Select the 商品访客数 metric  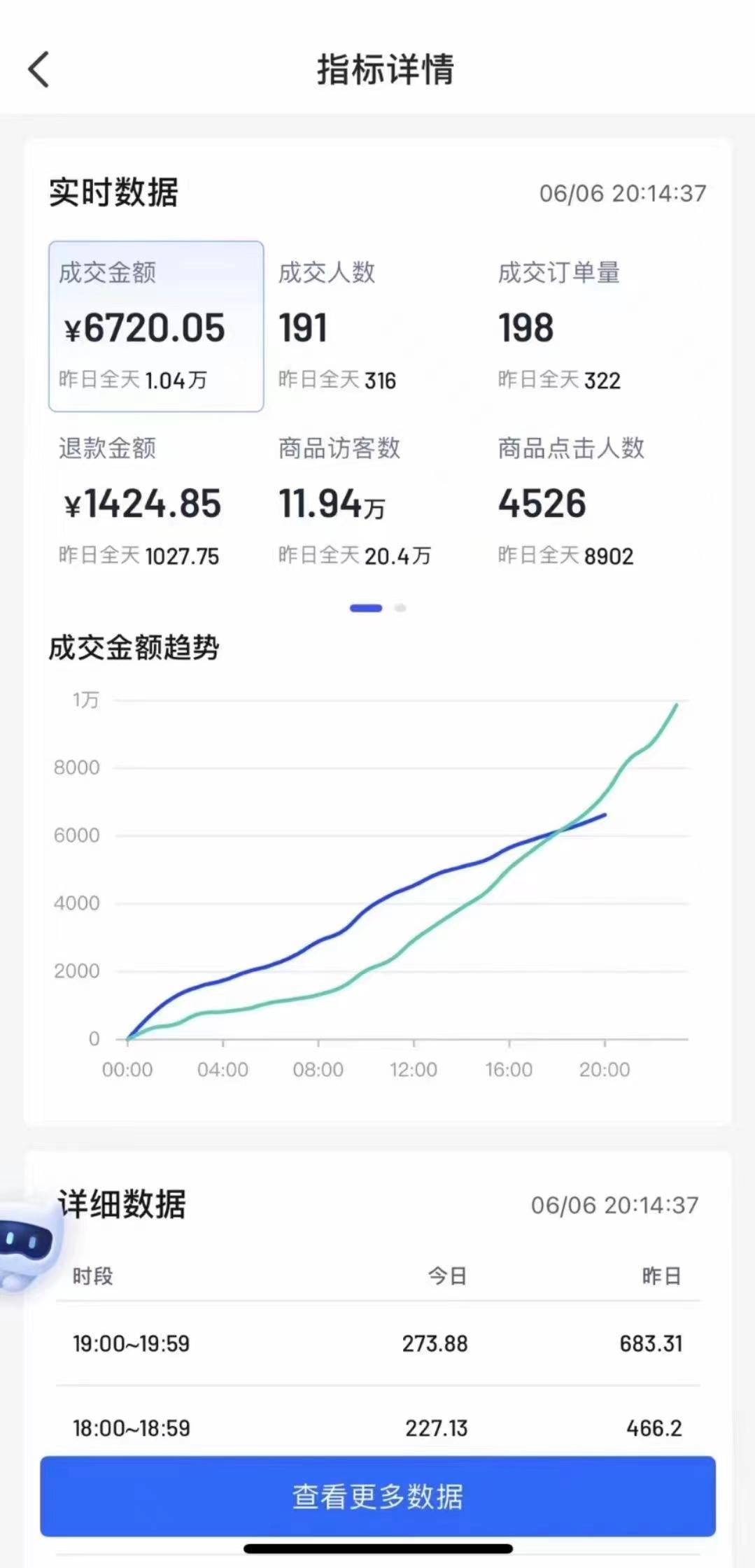(376, 502)
